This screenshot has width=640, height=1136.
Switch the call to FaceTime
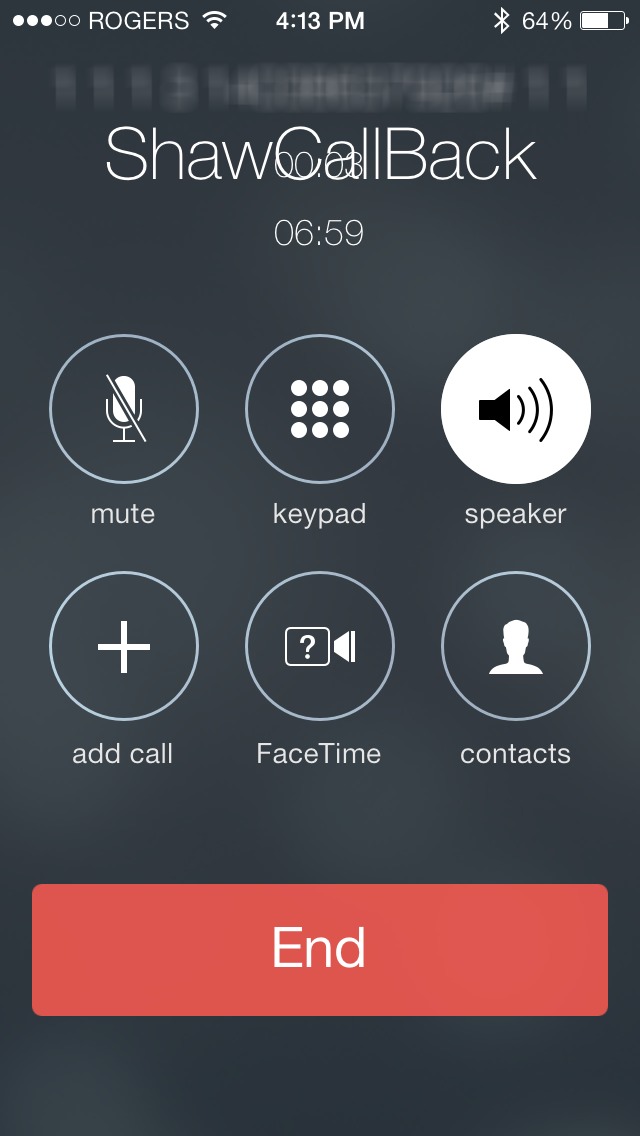[x=320, y=647]
